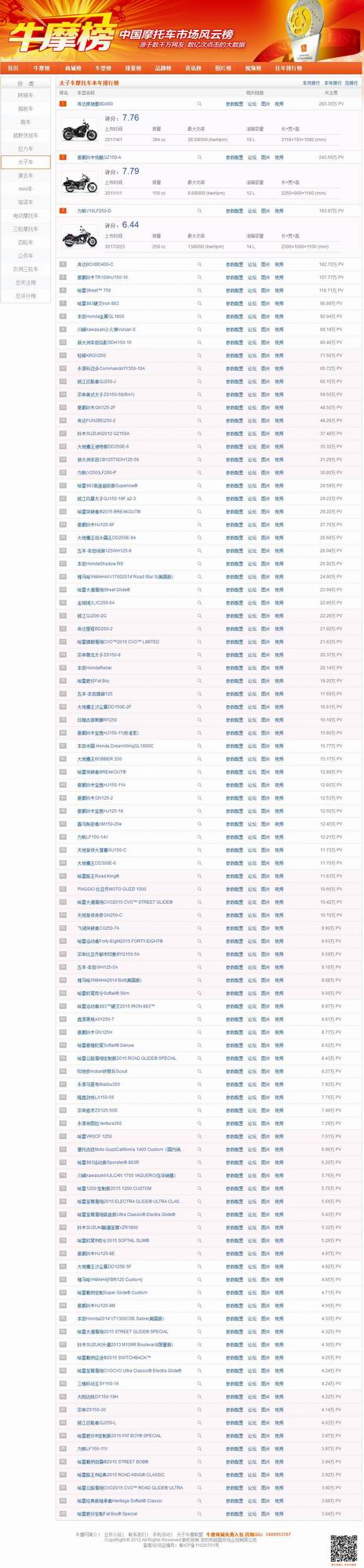Switch to the 商城榜 tab
Viewport: 364px width, 1568px height.
[x=73, y=68]
